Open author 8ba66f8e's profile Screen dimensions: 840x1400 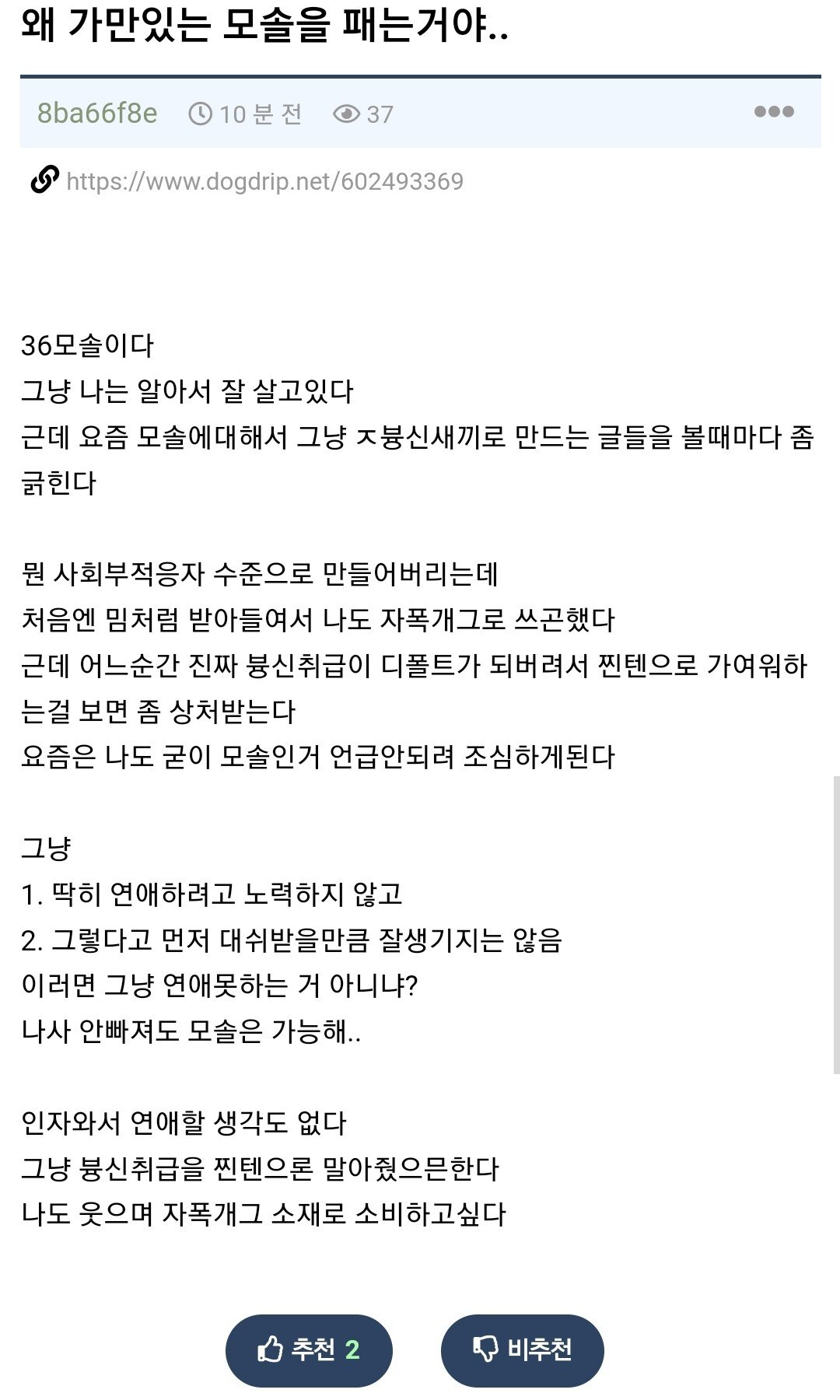(x=97, y=114)
